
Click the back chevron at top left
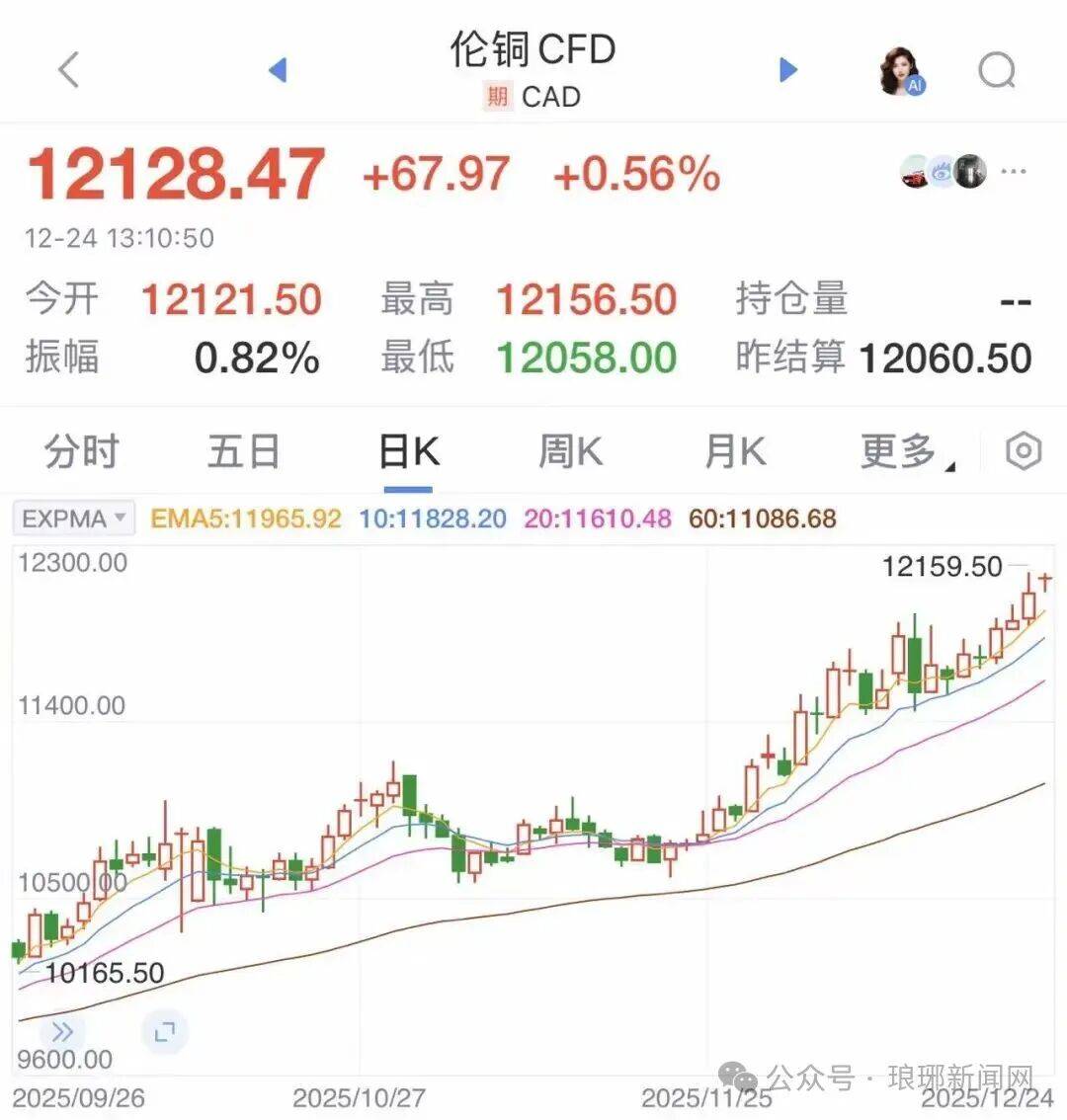click(x=65, y=71)
